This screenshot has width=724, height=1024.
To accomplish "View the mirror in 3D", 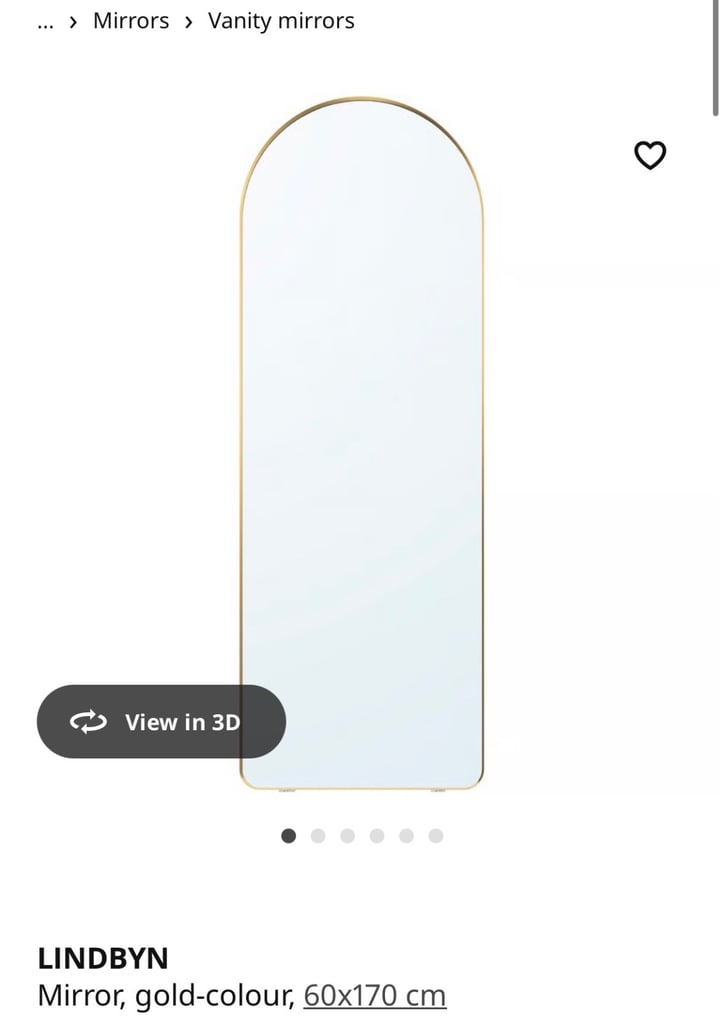I will click(161, 722).
